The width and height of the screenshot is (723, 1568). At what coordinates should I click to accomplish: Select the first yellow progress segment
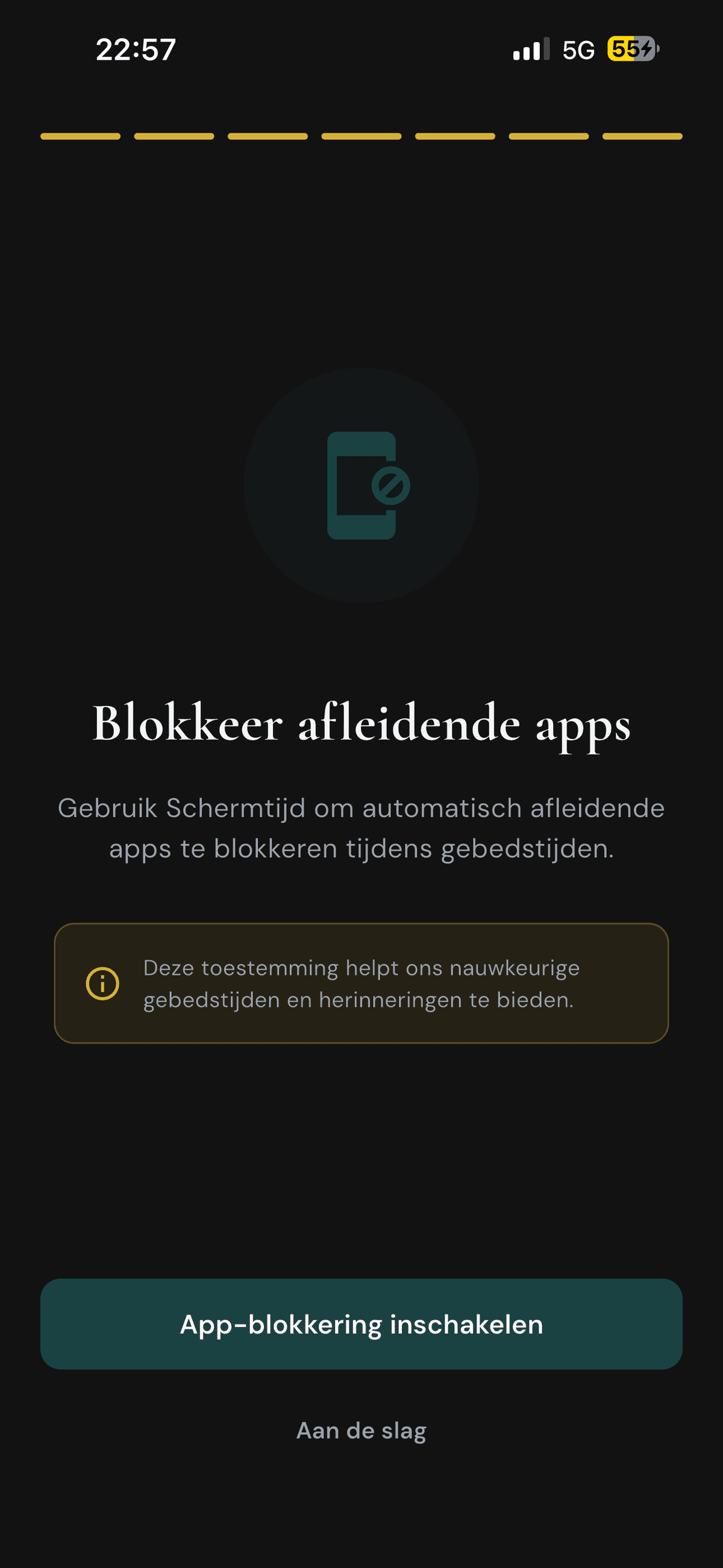click(x=78, y=137)
